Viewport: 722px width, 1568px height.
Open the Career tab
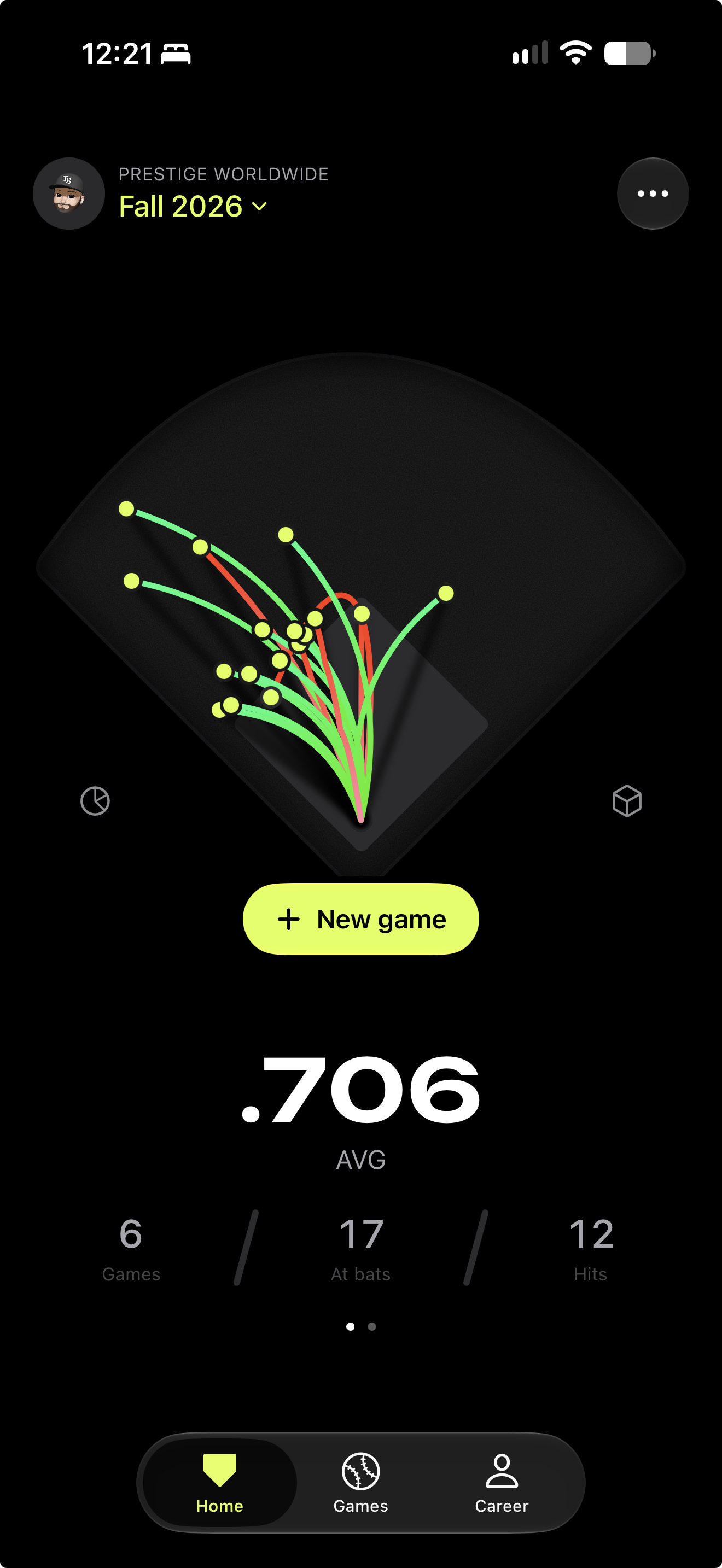point(502,1483)
